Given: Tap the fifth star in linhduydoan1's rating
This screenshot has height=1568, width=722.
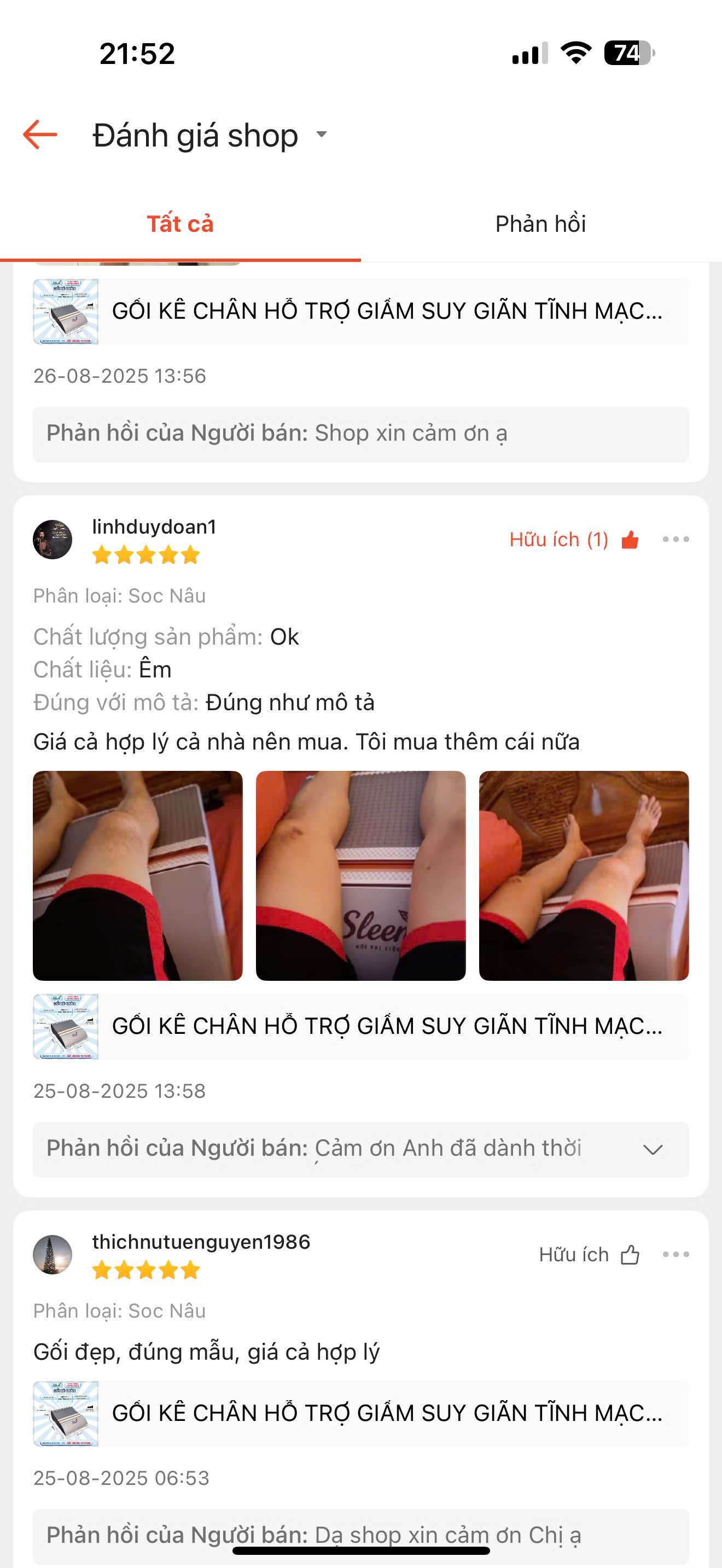Looking at the screenshot, I should pyautogui.click(x=190, y=555).
